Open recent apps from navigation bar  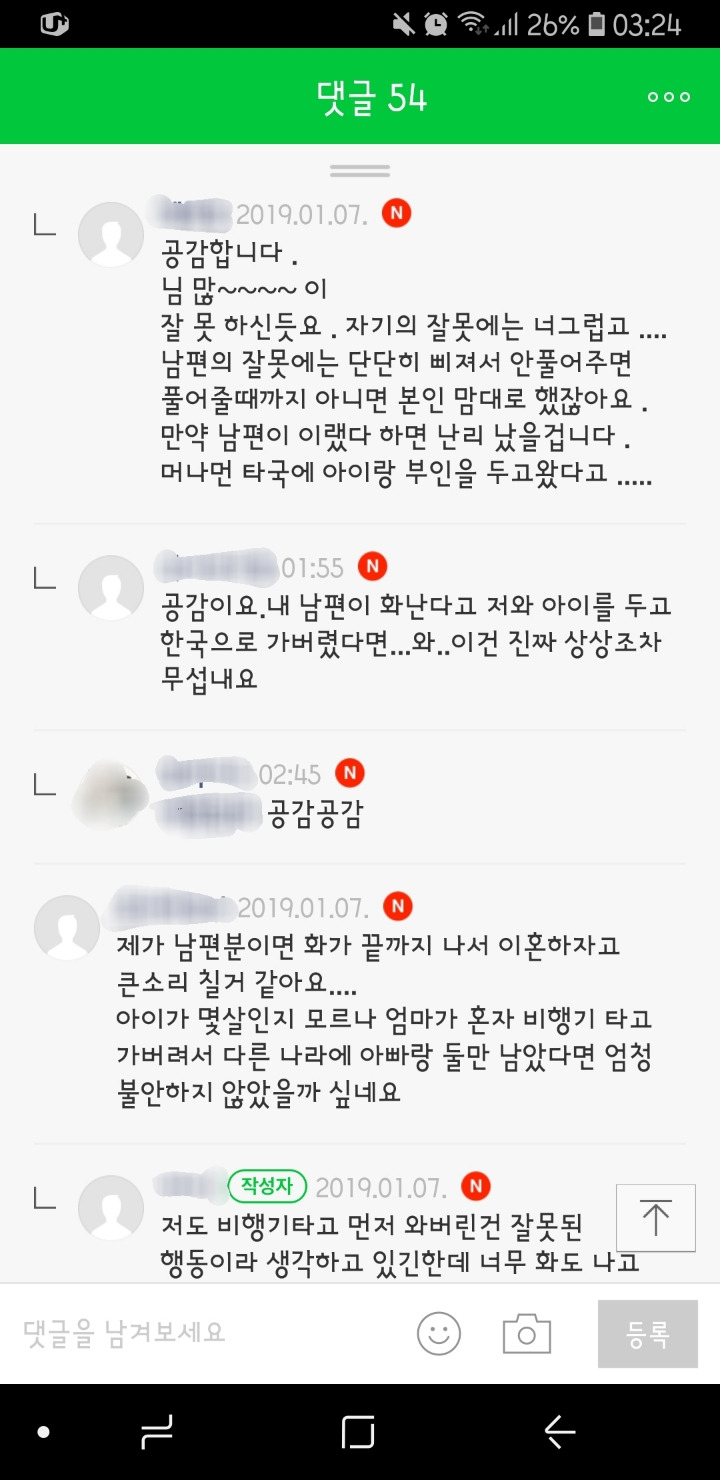tap(358, 1432)
